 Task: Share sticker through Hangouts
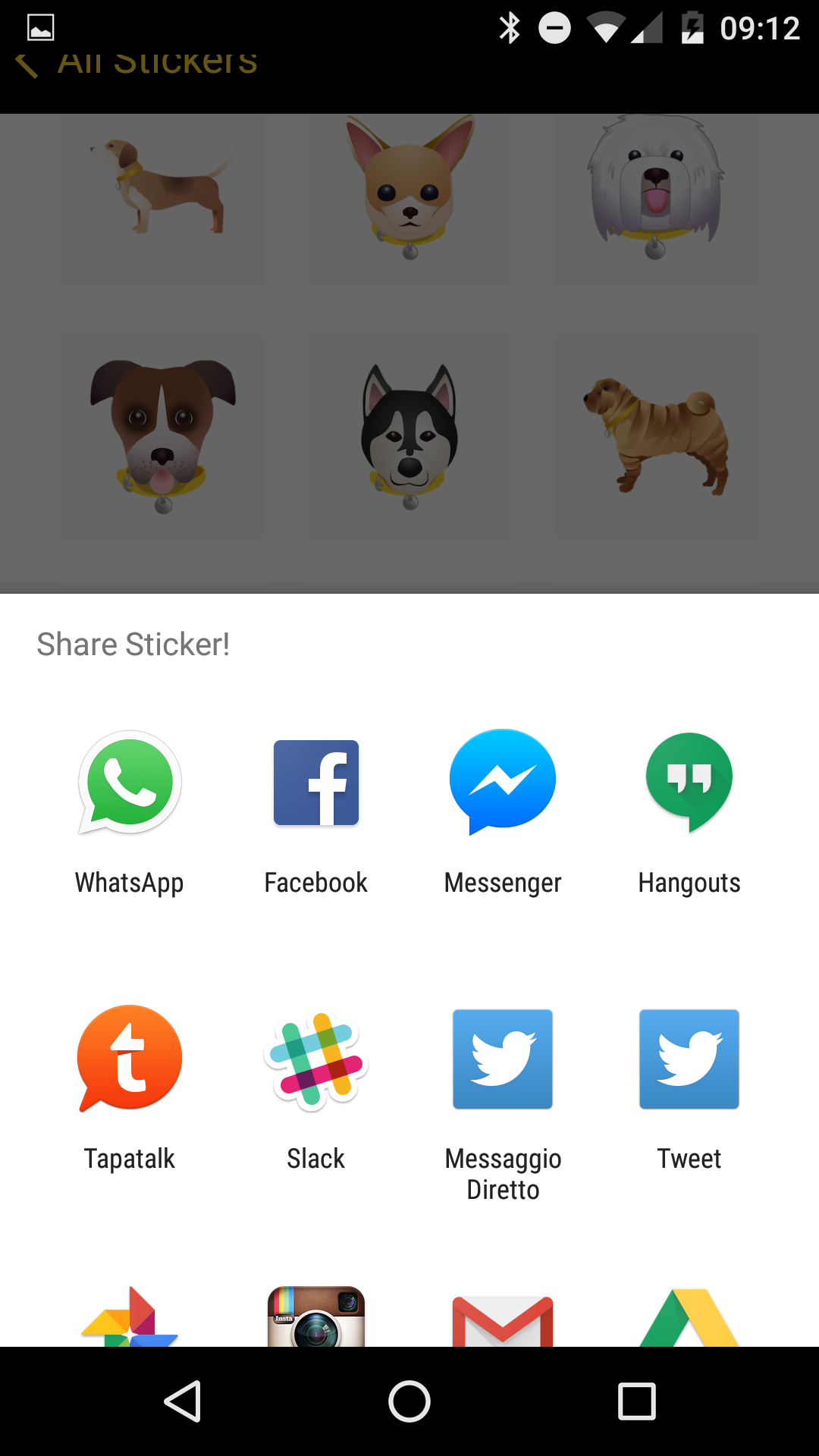pyautogui.click(x=689, y=815)
